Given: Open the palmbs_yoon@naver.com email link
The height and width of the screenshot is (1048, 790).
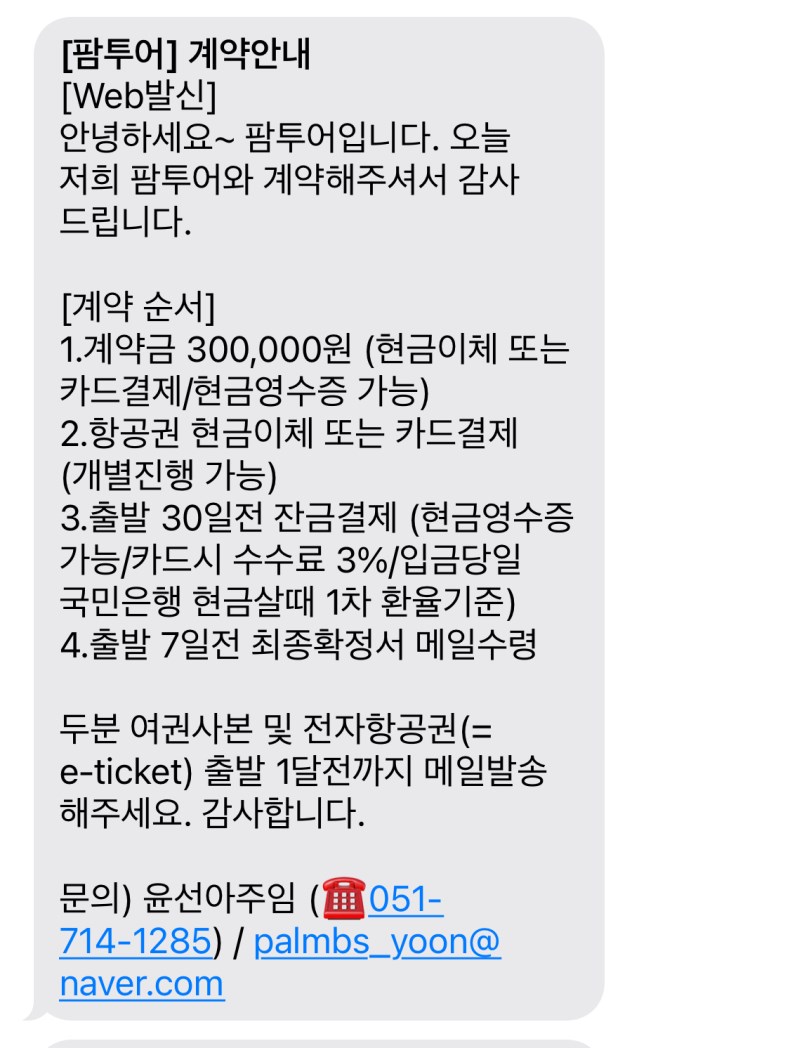Looking at the screenshot, I should coord(377,941).
